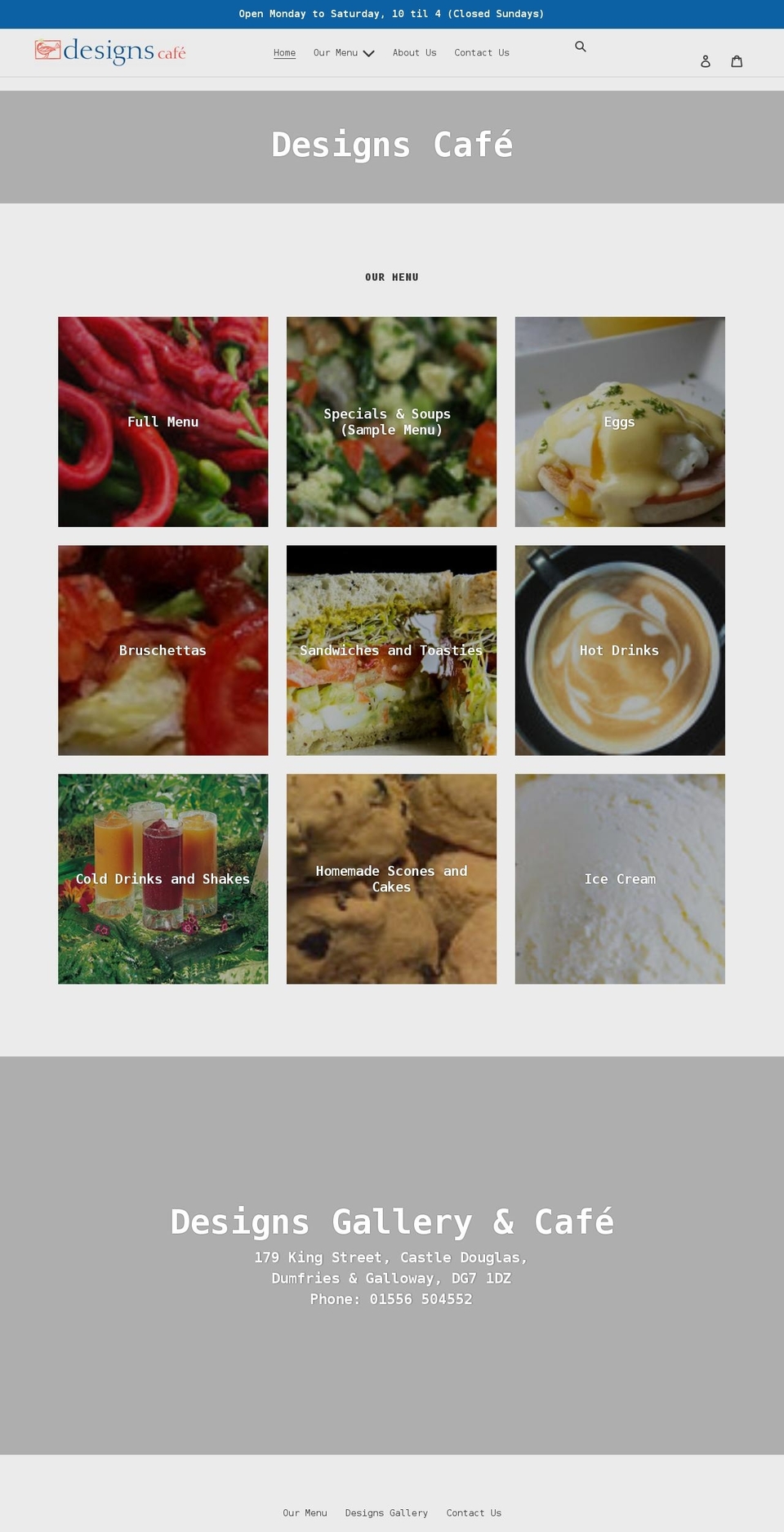Open the shopping cart icon
Viewport: 784px width, 1532px height.
pos(737,60)
